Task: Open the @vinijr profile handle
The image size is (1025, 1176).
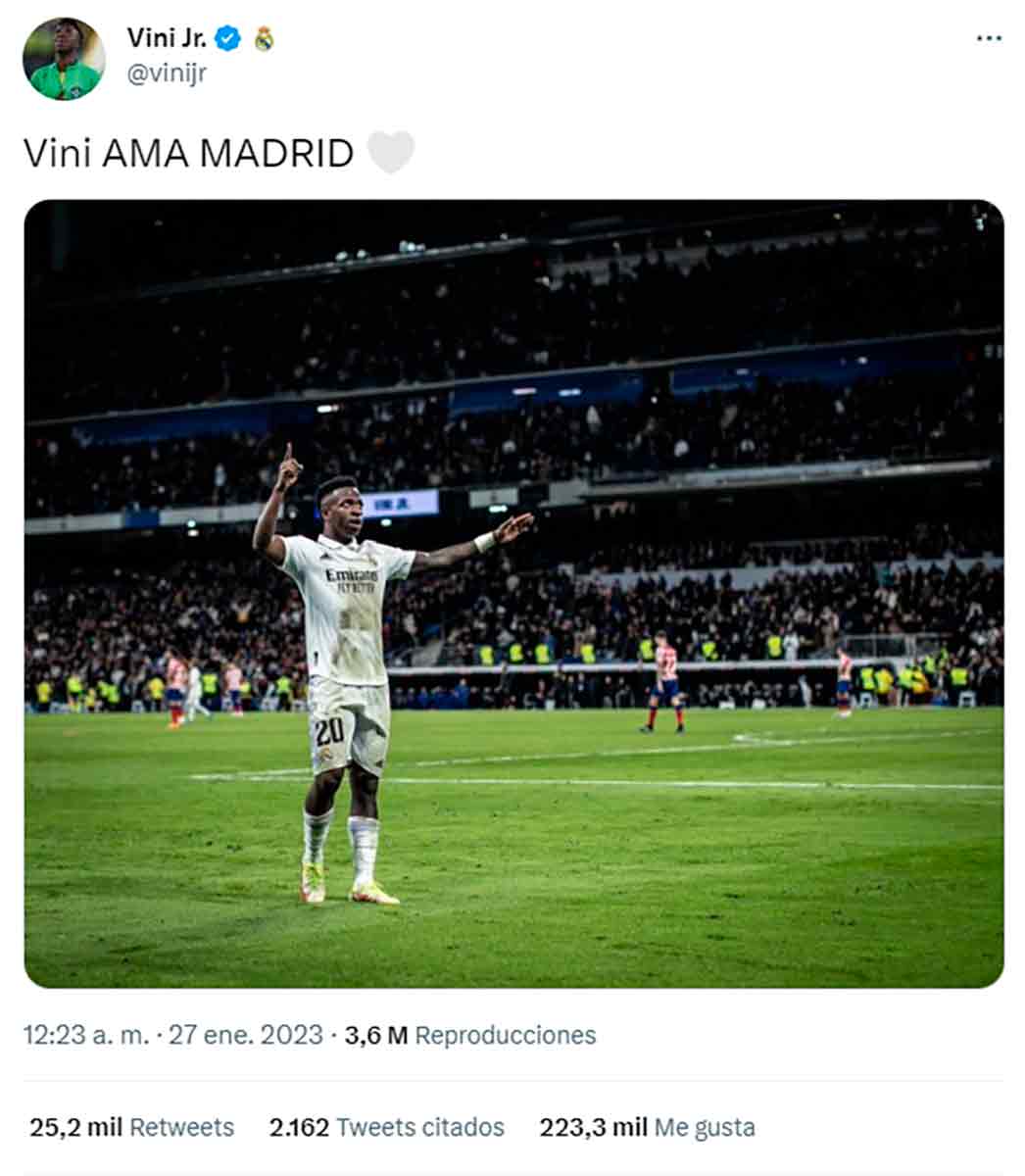Action: 167,73
